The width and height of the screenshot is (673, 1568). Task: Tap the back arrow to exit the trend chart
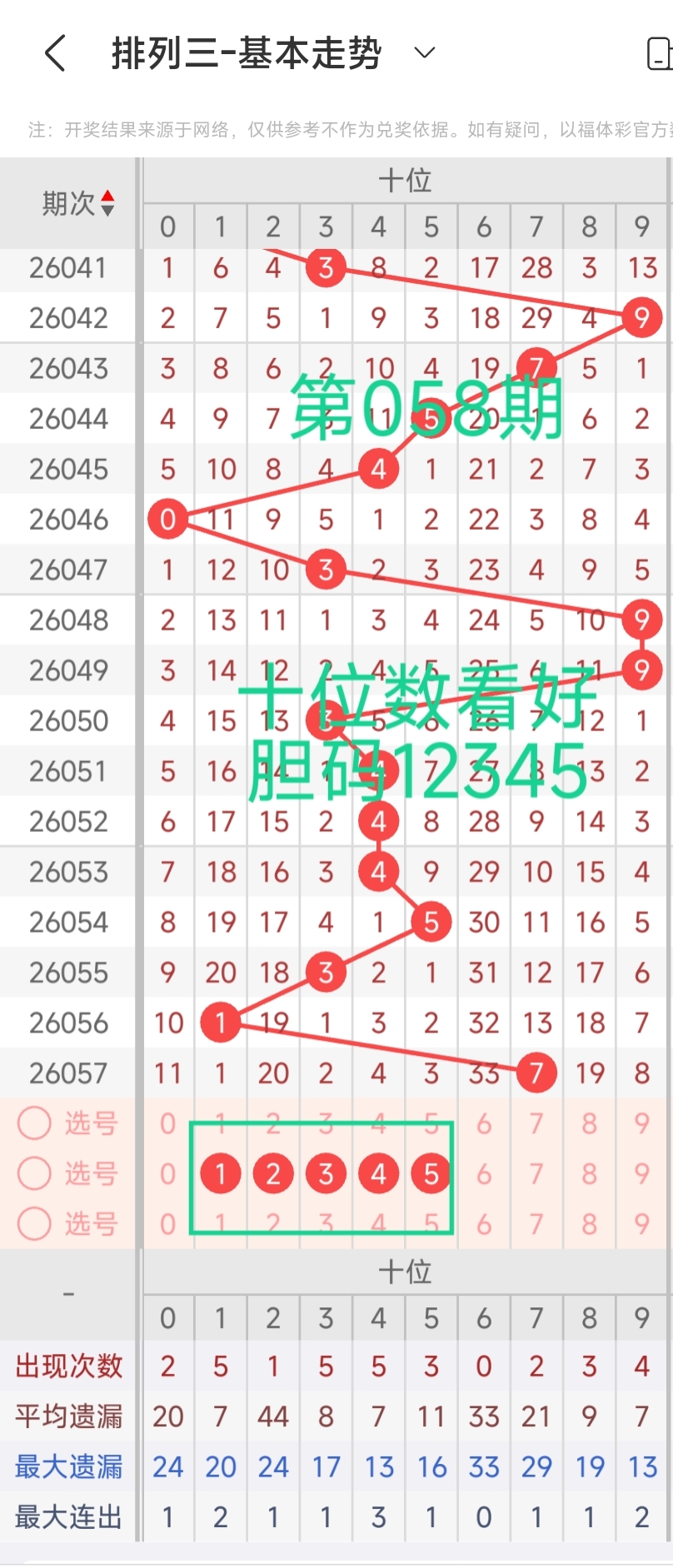click(x=53, y=52)
